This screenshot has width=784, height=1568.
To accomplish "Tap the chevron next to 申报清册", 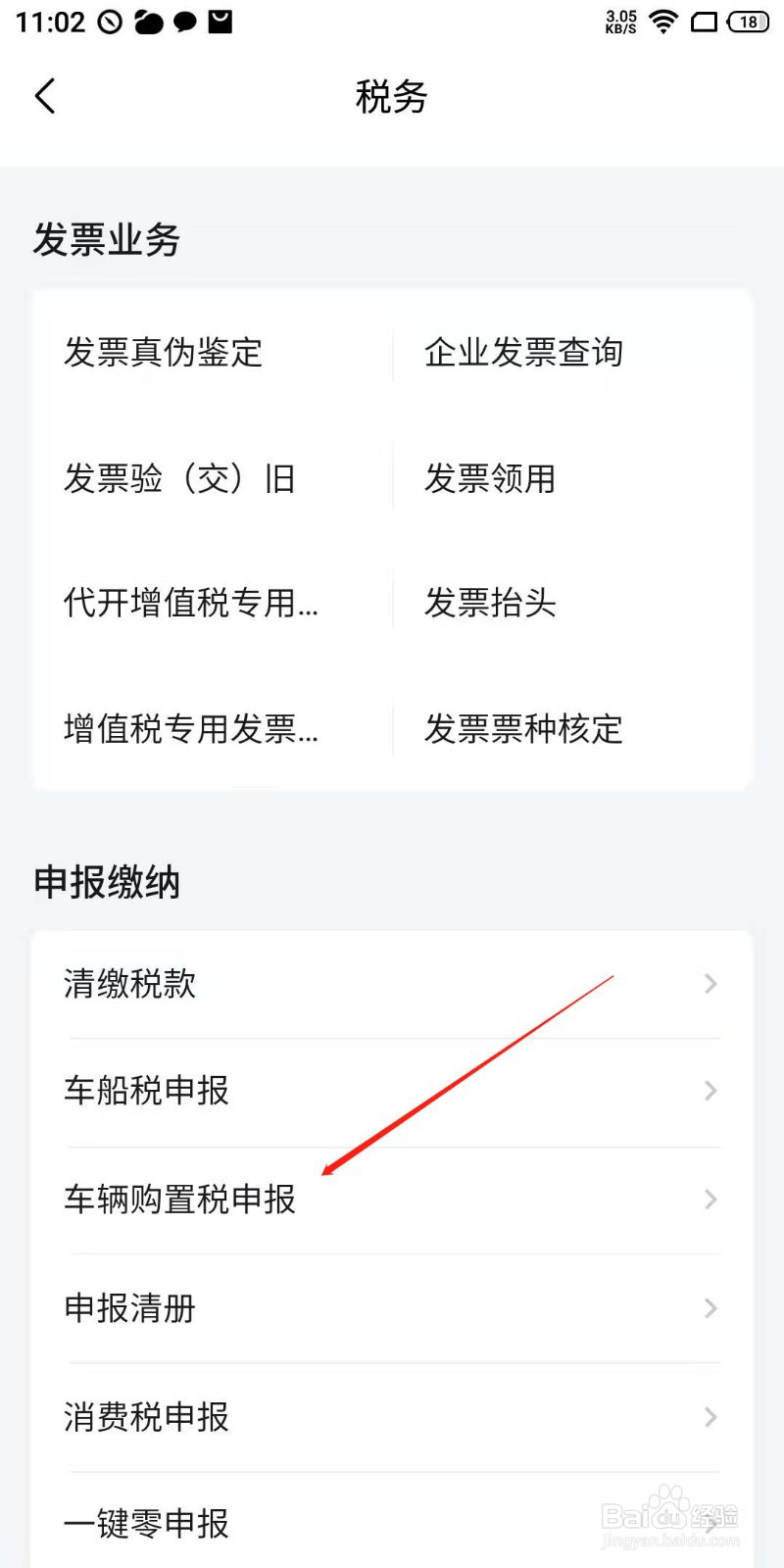I will (x=710, y=1308).
